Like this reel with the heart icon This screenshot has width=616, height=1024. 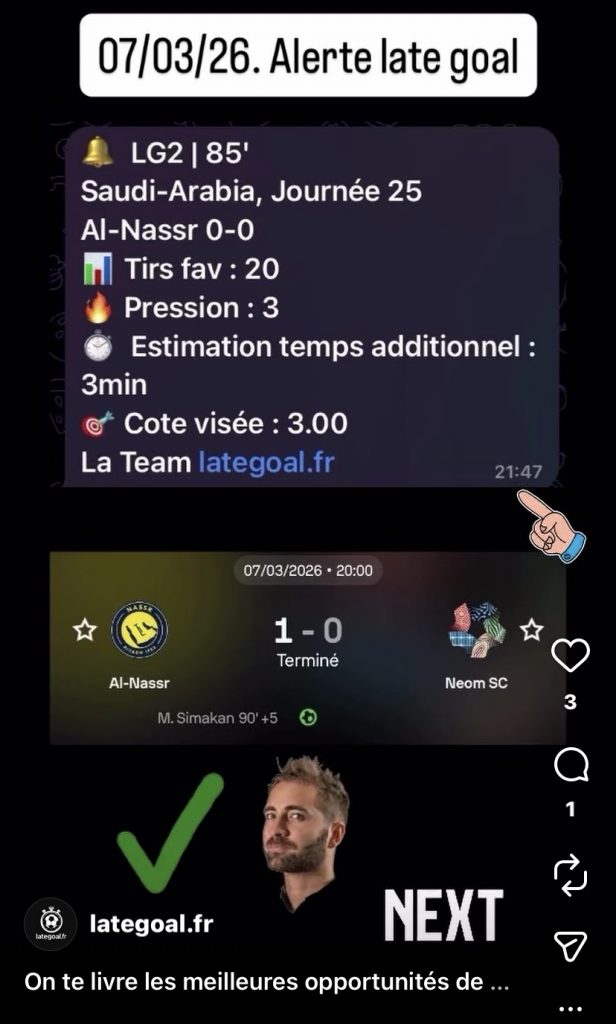[570, 656]
